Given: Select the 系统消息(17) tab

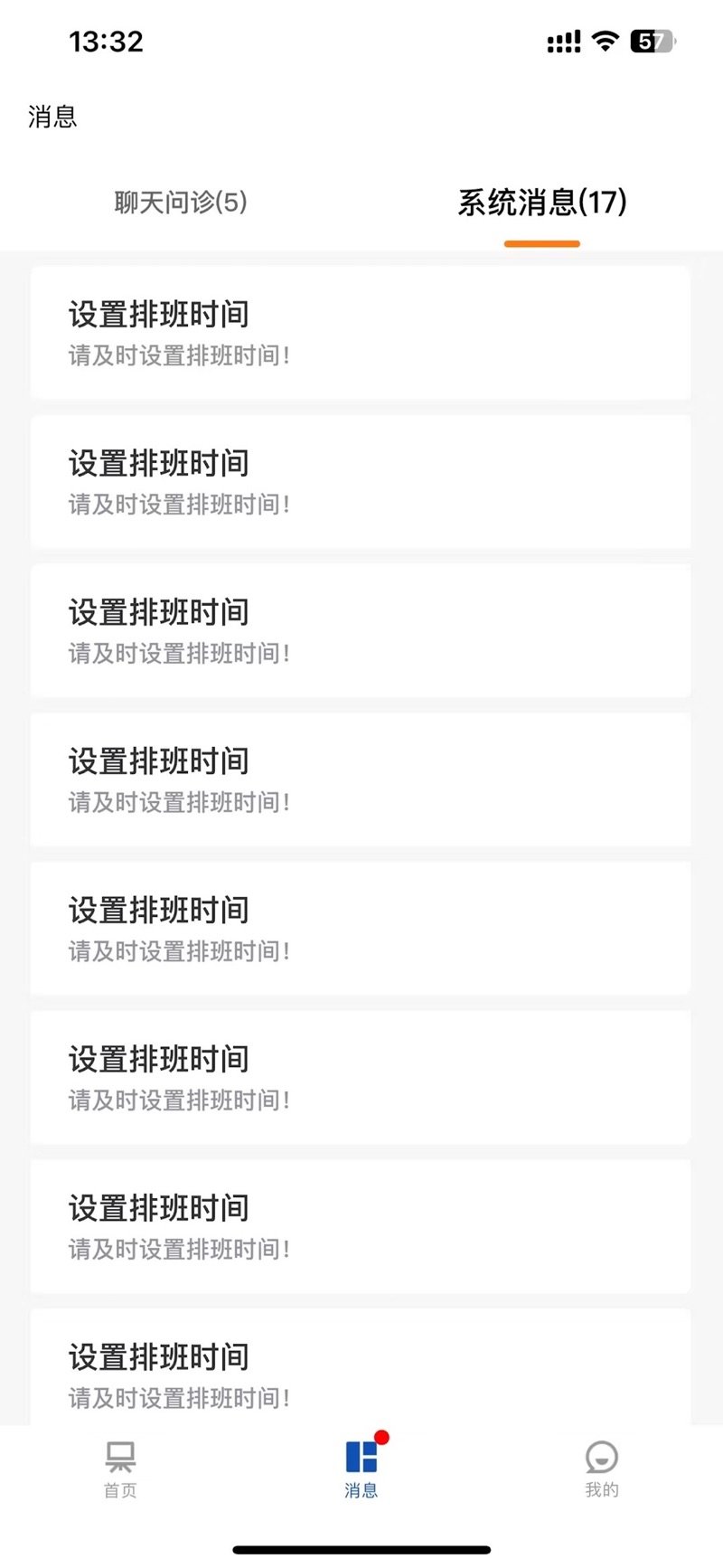Looking at the screenshot, I should tap(541, 202).
